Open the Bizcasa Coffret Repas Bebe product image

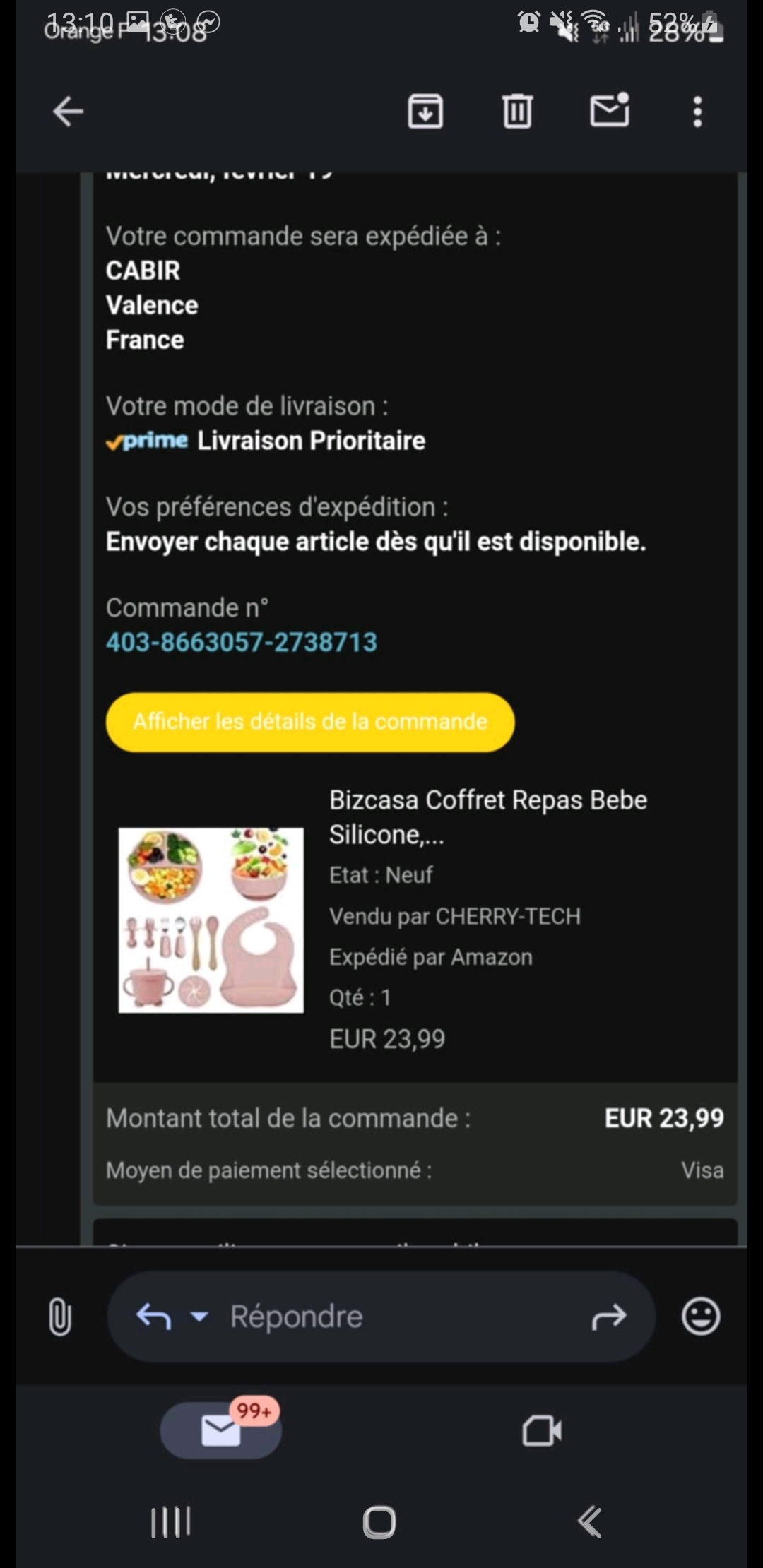(x=211, y=920)
